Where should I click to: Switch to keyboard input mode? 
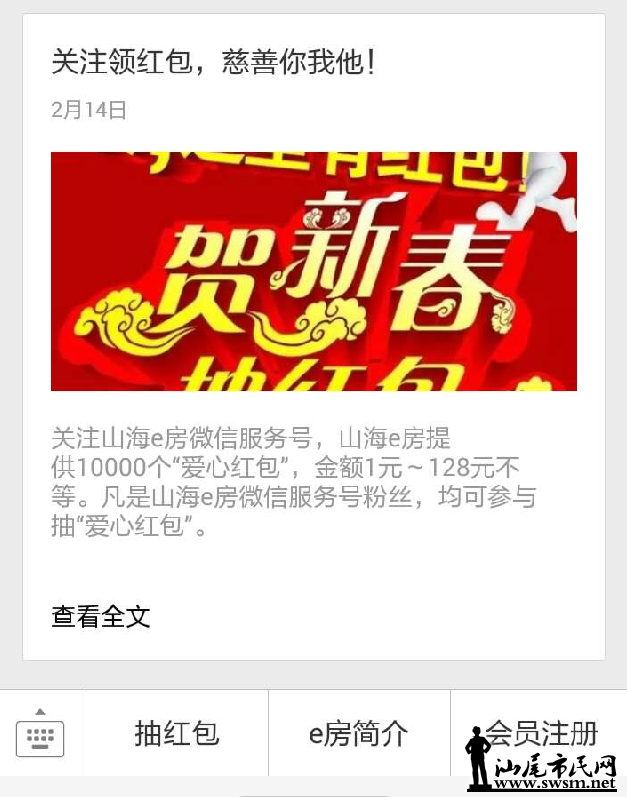40,734
